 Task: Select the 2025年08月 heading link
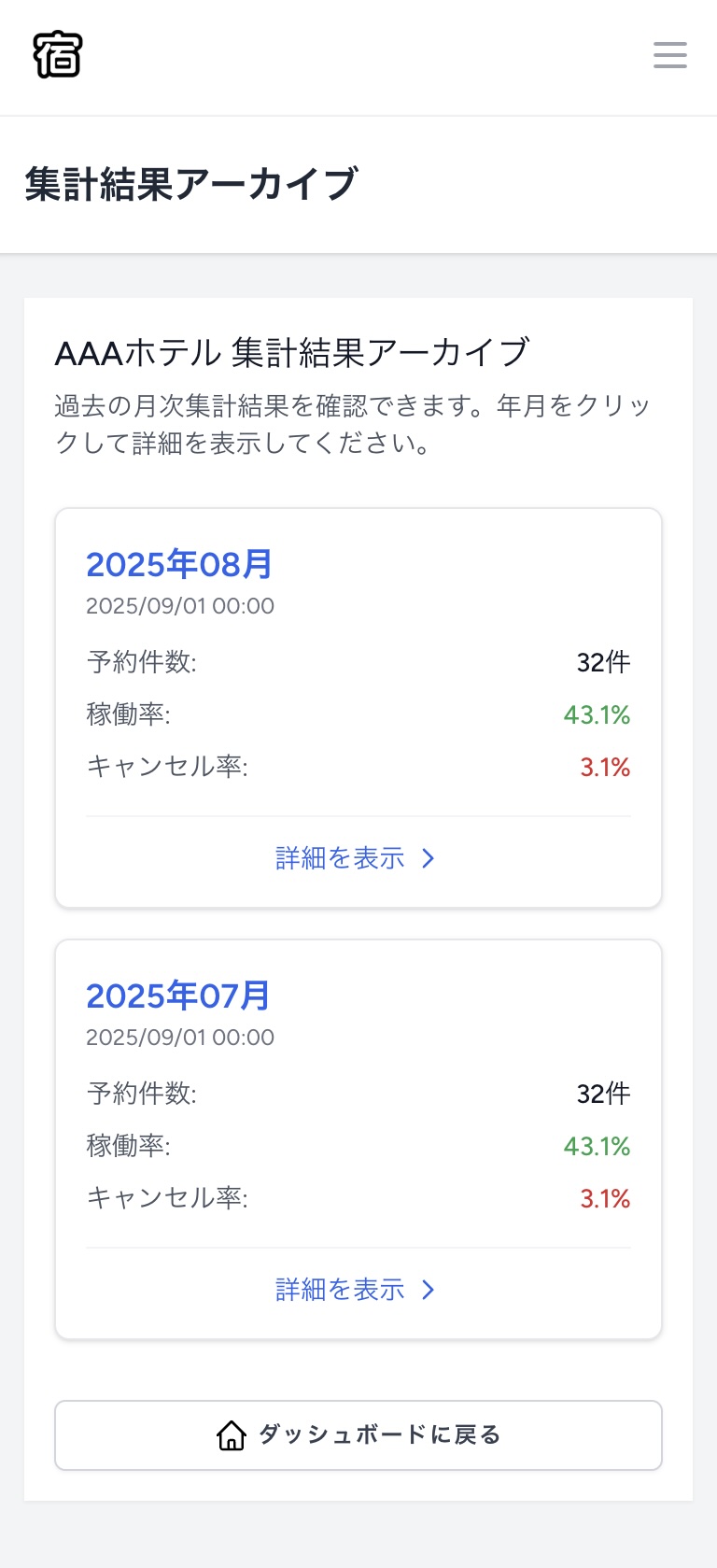[x=178, y=564]
